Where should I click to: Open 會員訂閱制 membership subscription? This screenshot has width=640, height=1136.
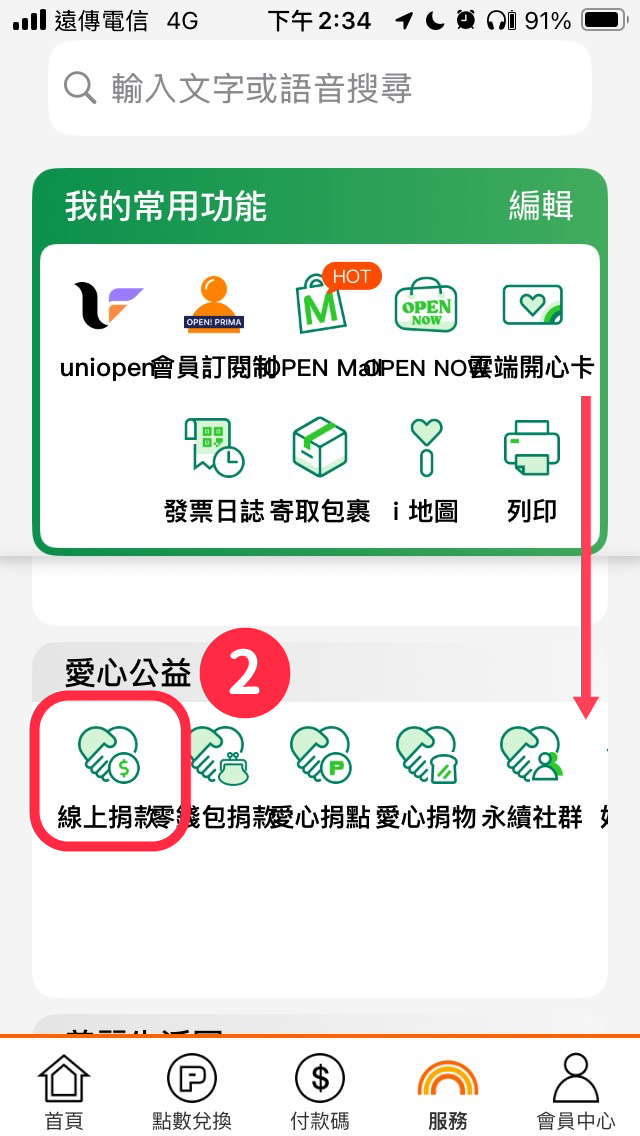pyautogui.click(x=214, y=320)
